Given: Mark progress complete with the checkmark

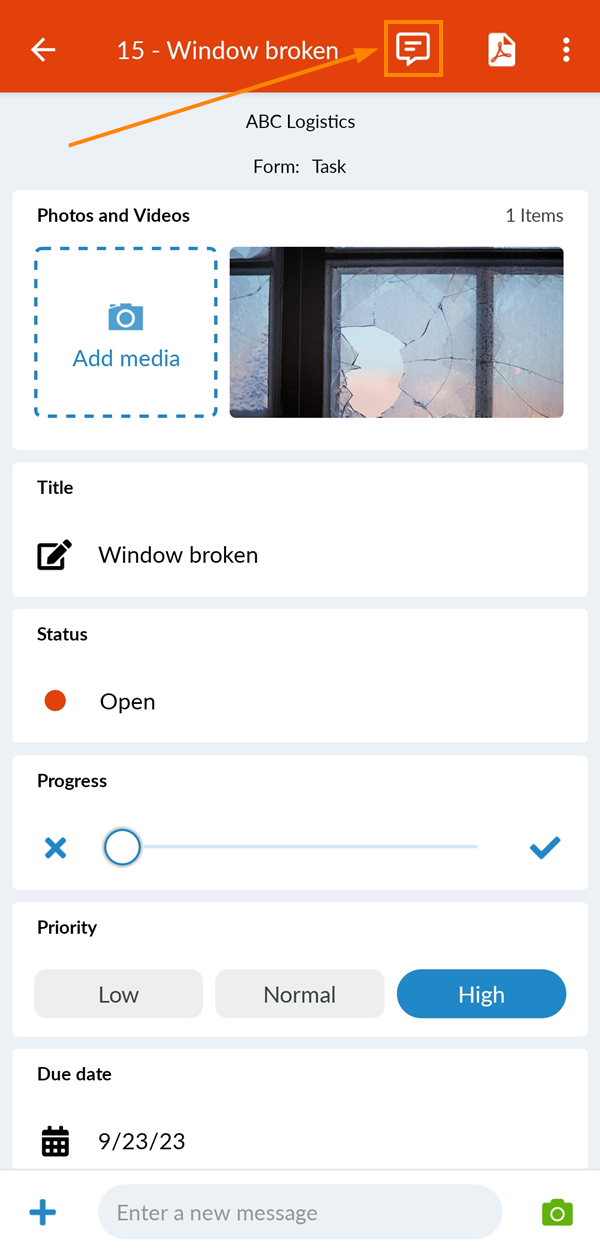Looking at the screenshot, I should coord(545,849).
